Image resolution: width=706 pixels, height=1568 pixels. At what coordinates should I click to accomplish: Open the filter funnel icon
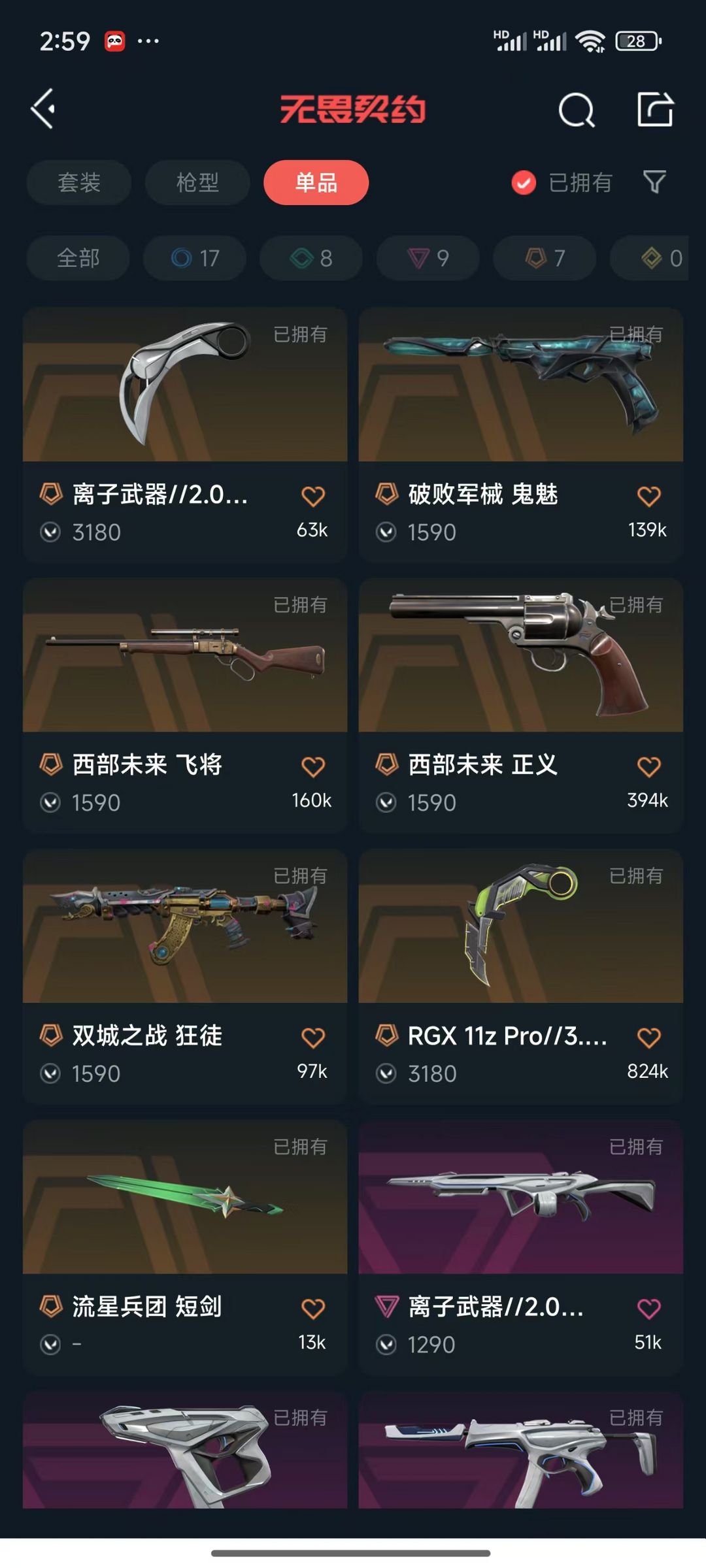(654, 182)
